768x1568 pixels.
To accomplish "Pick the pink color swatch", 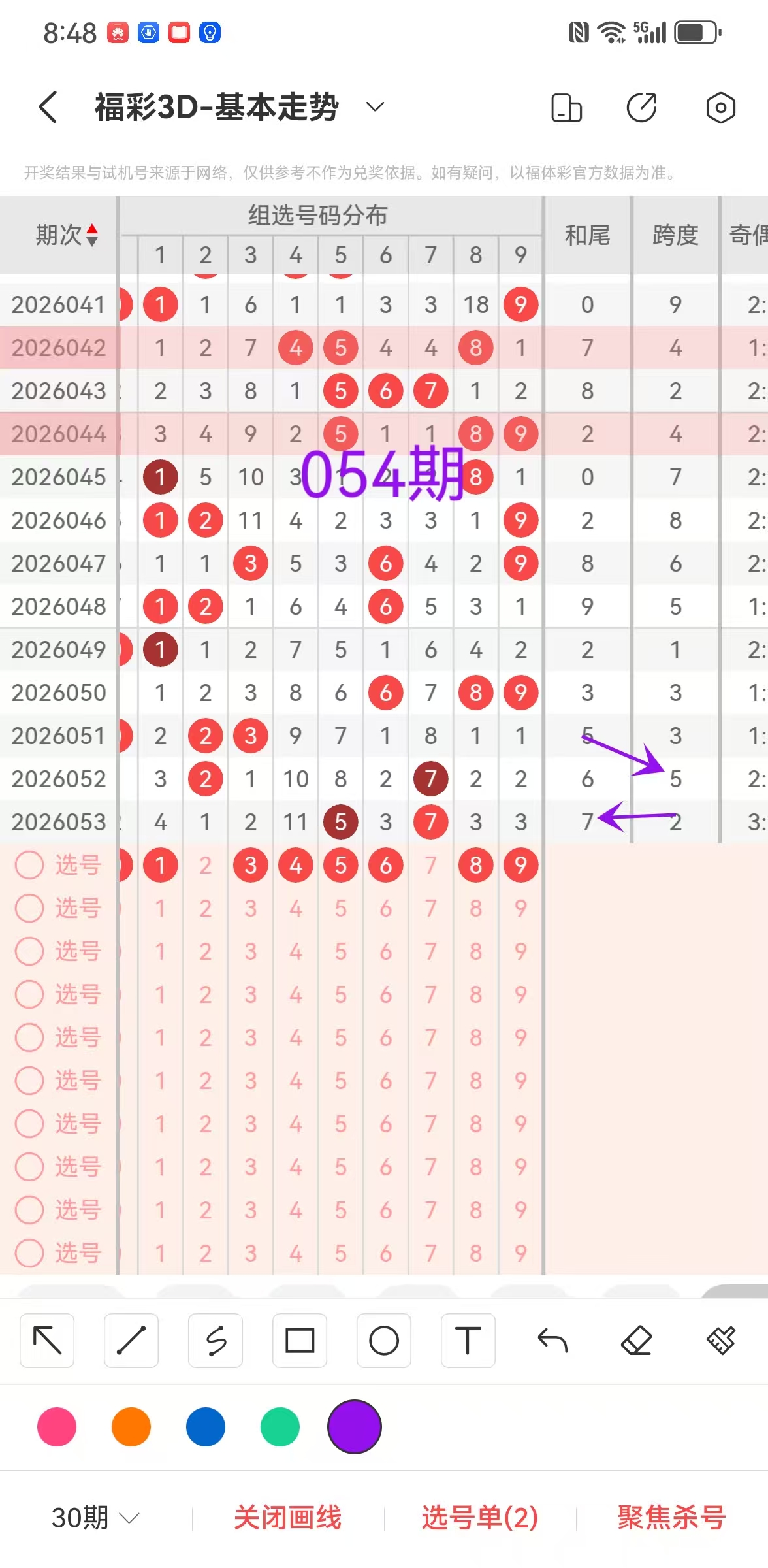I will (x=57, y=1427).
